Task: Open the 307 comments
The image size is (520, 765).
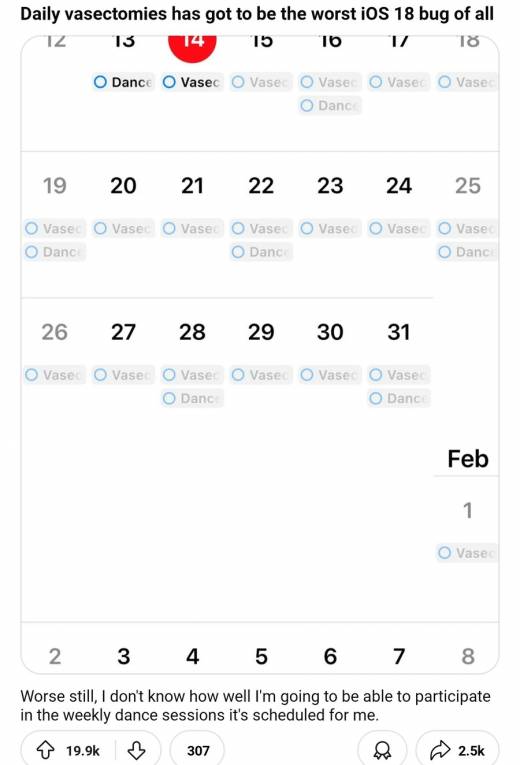Action: [198, 750]
